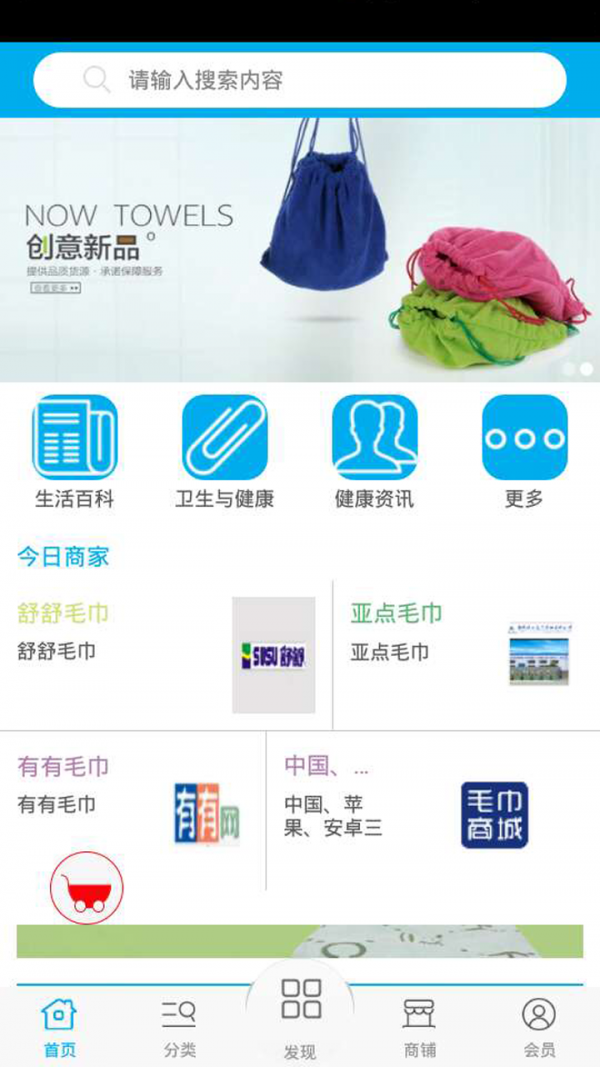Open the 有有毛巾 merchant card

132,800
